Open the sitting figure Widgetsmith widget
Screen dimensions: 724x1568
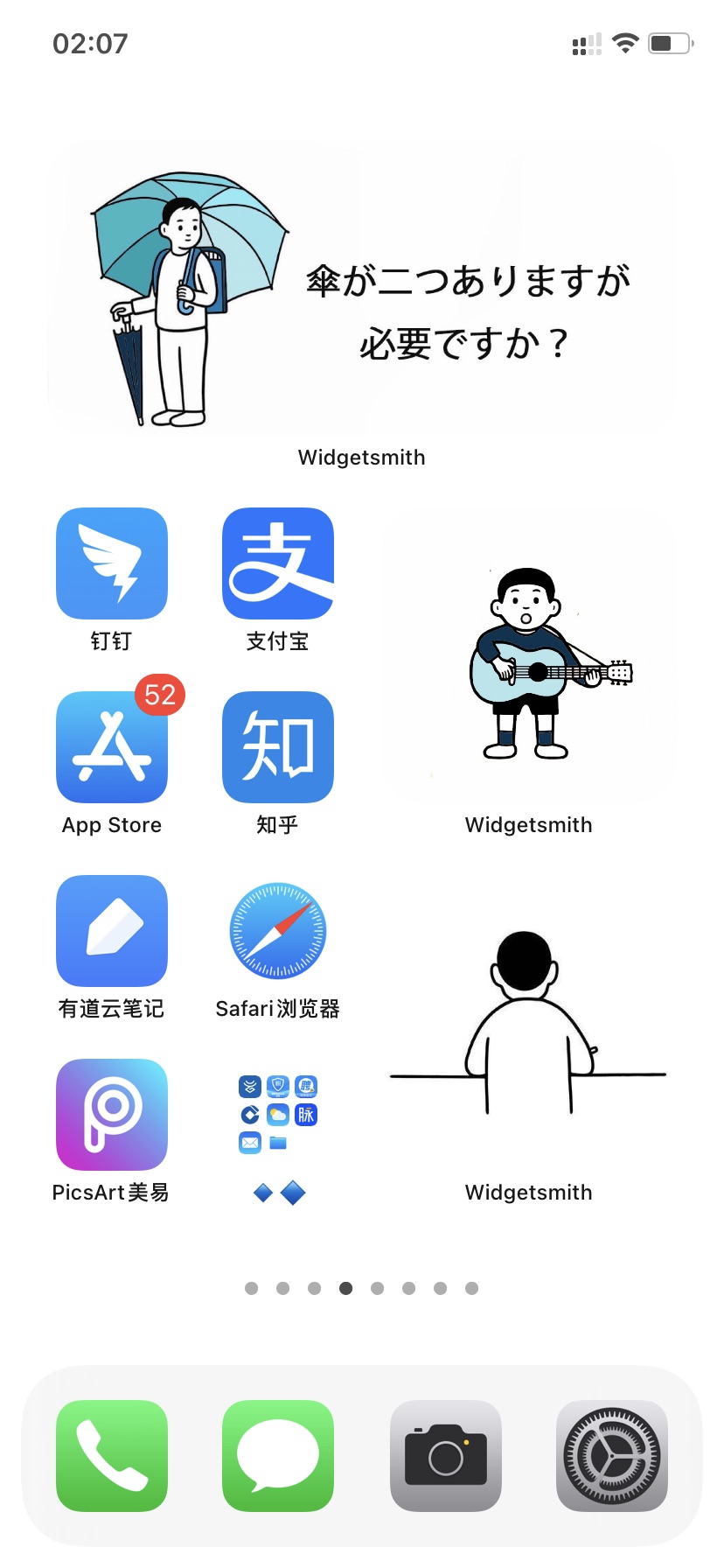(528, 1024)
